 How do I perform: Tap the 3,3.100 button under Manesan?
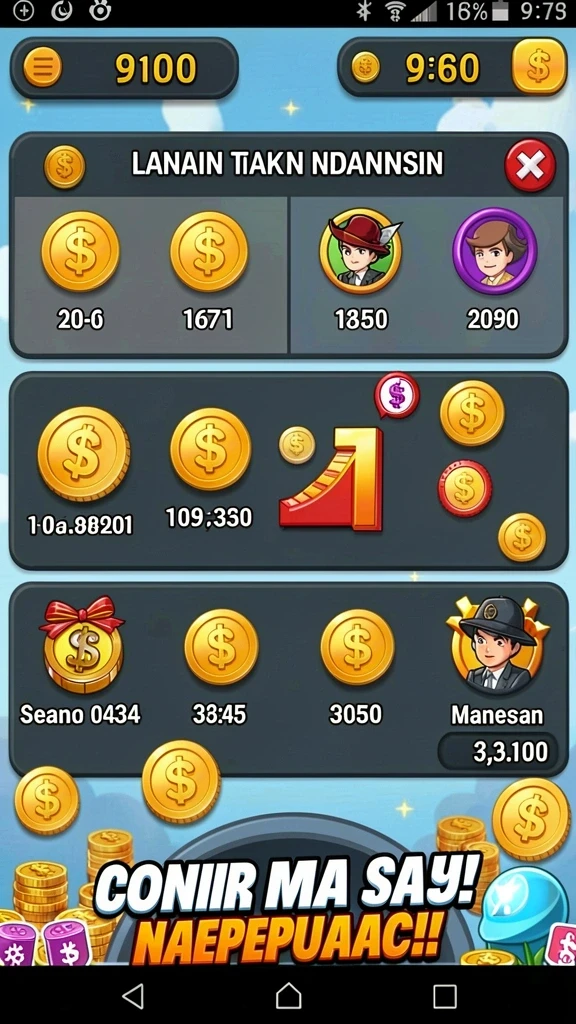click(x=498, y=752)
